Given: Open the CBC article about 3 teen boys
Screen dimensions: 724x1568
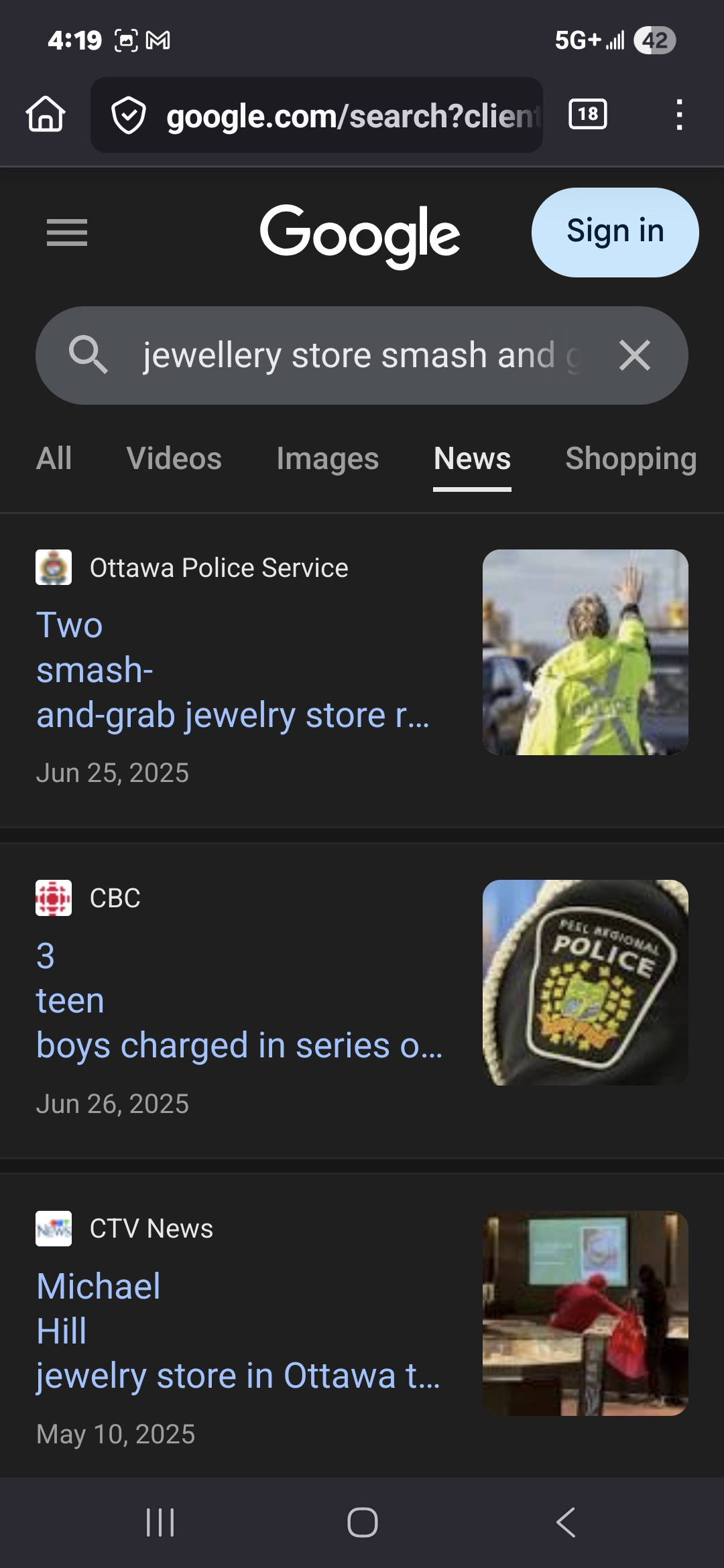Looking at the screenshot, I should (x=239, y=1000).
